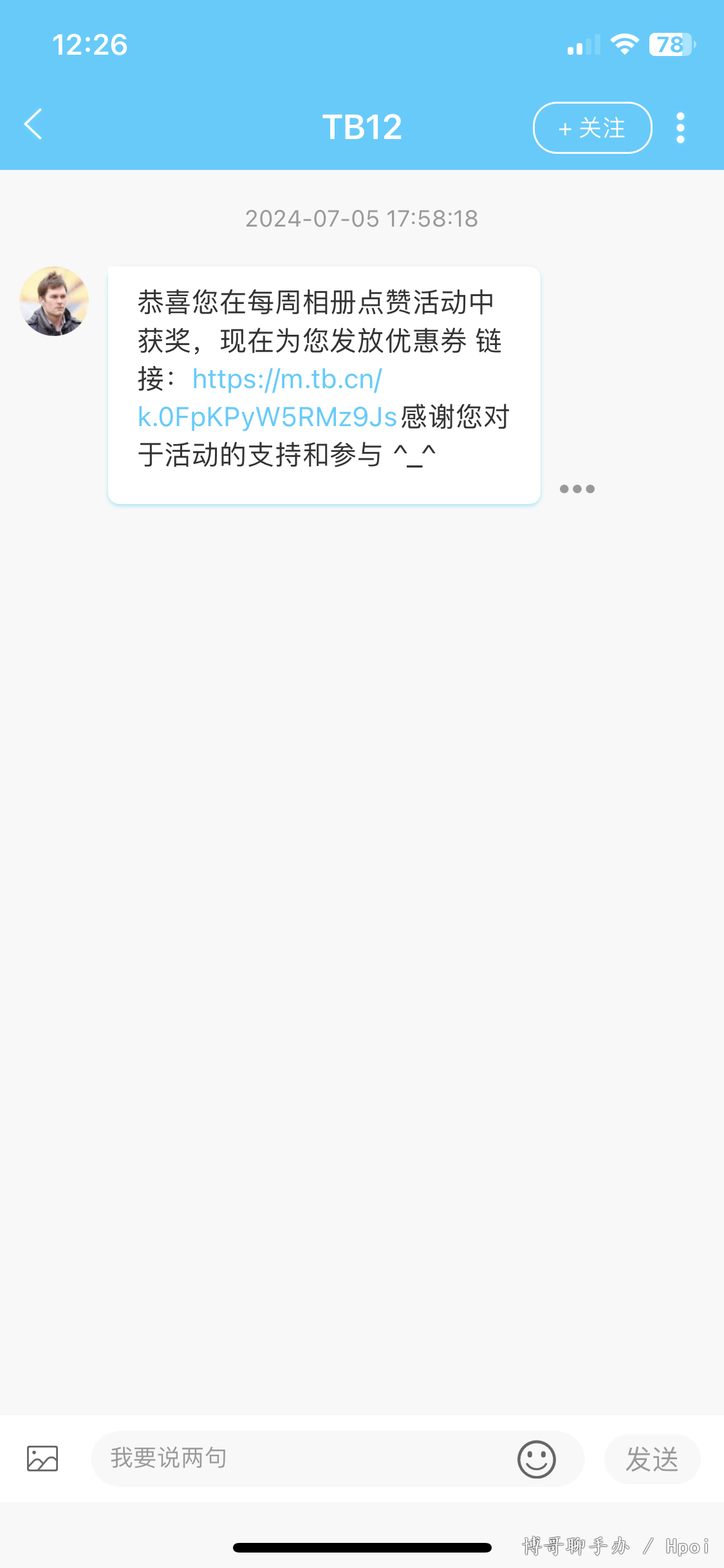Open the emoji picker
The height and width of the screenshot is (1568, 724).
(536, 1459)
